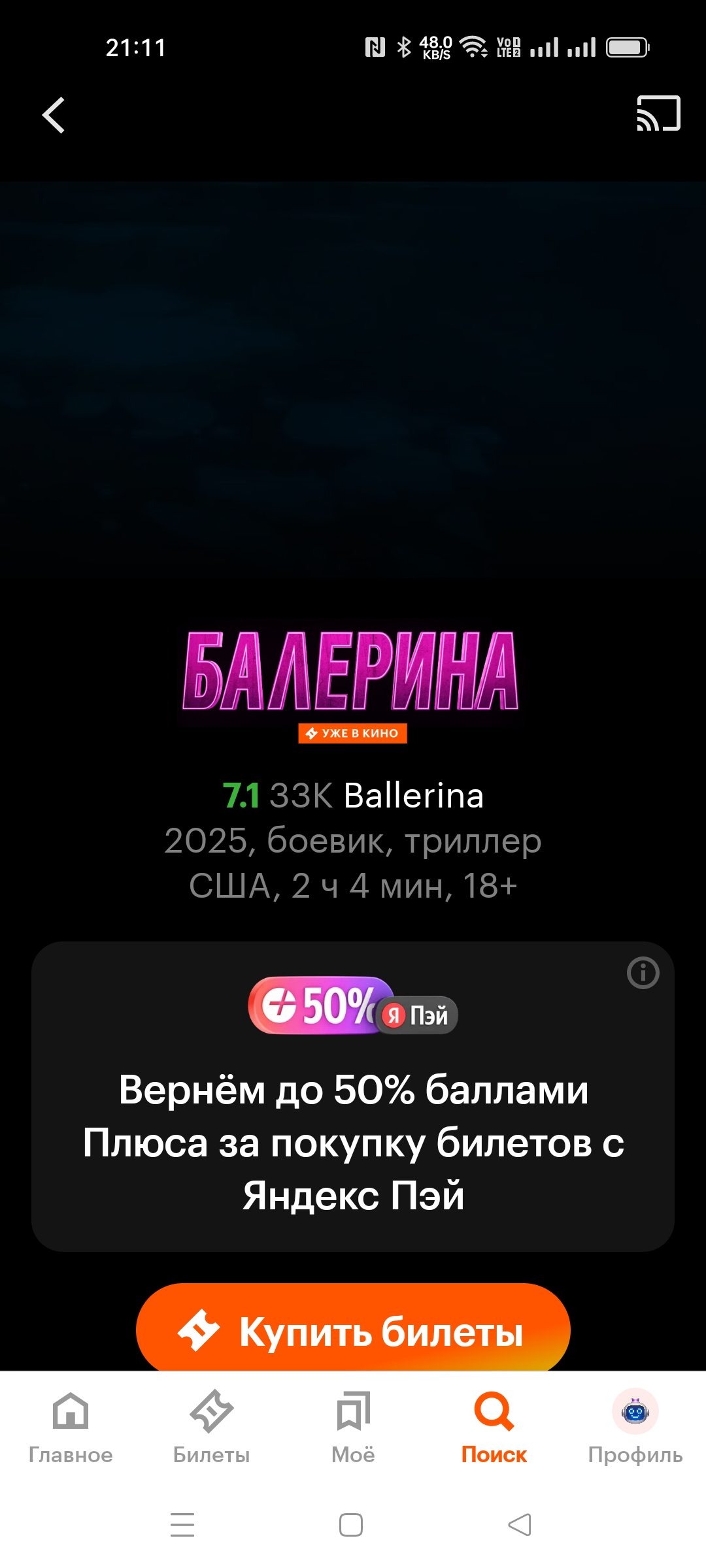
Task: Go to the Моё tab
Action: tap(353, 1428)
